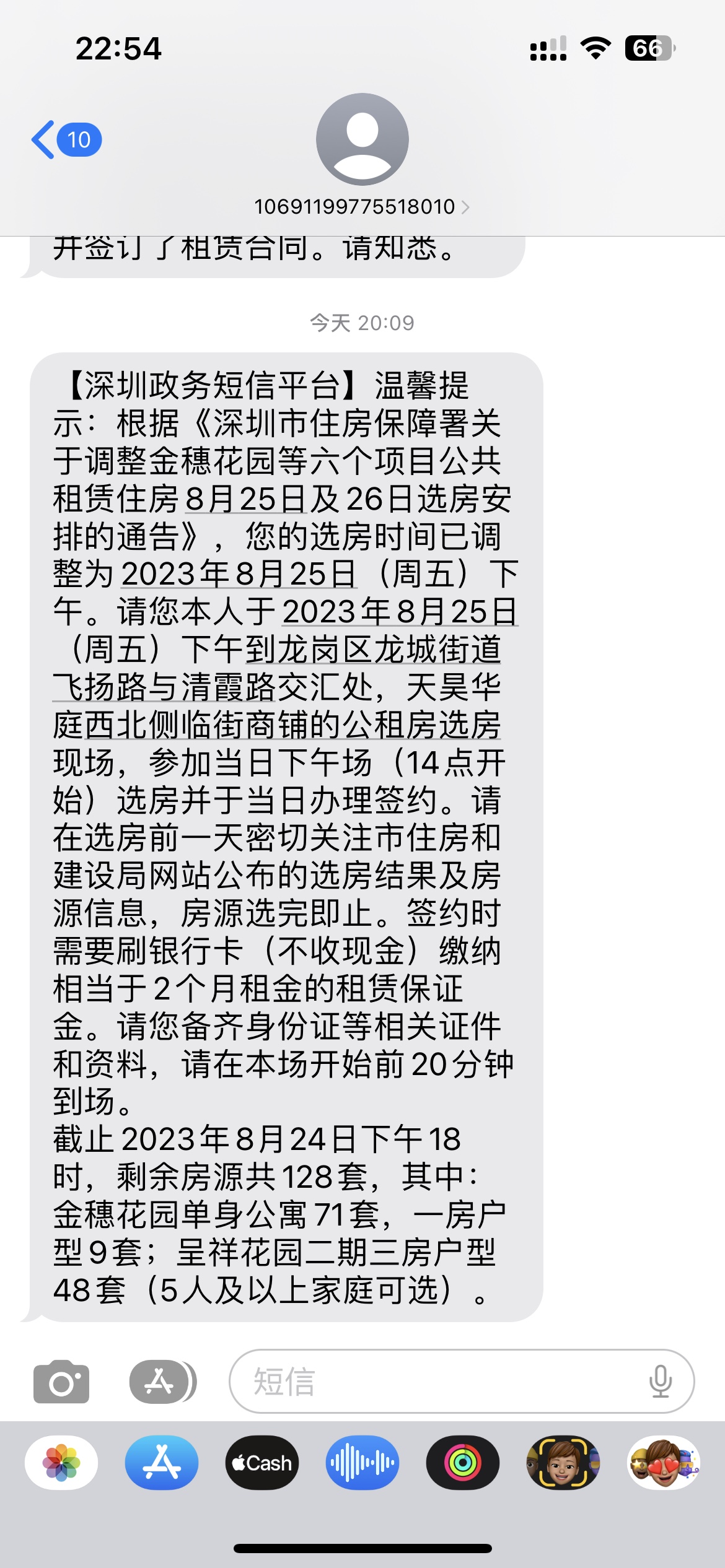Screen dimensions: 725x1568
Task: Open the camera to attach a photo
Action: [x=61, y=1382]
